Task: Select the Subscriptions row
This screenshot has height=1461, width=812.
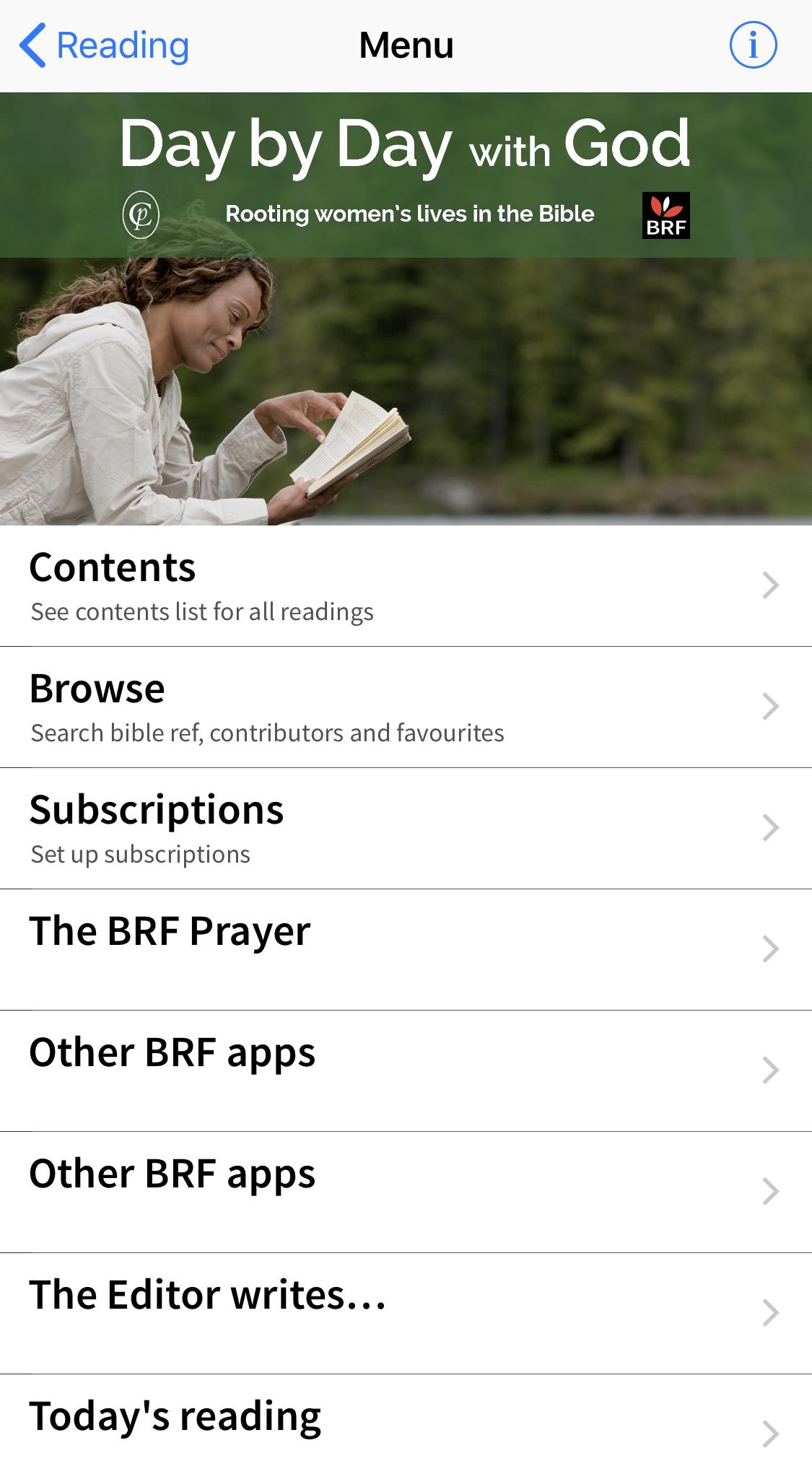Action: point(404,828)
